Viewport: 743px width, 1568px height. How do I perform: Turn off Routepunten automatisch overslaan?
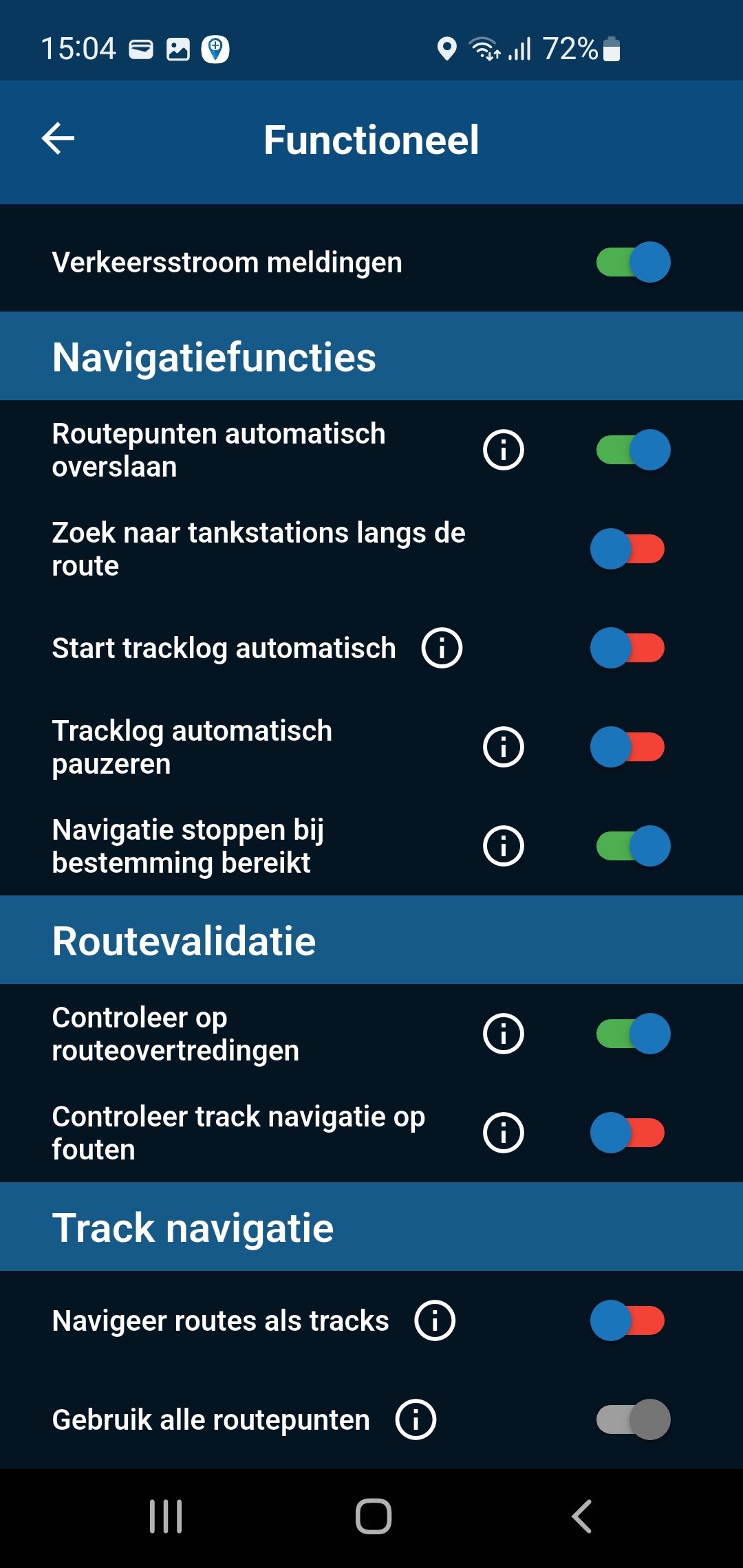pyautogui.click(x=632, y=450)
